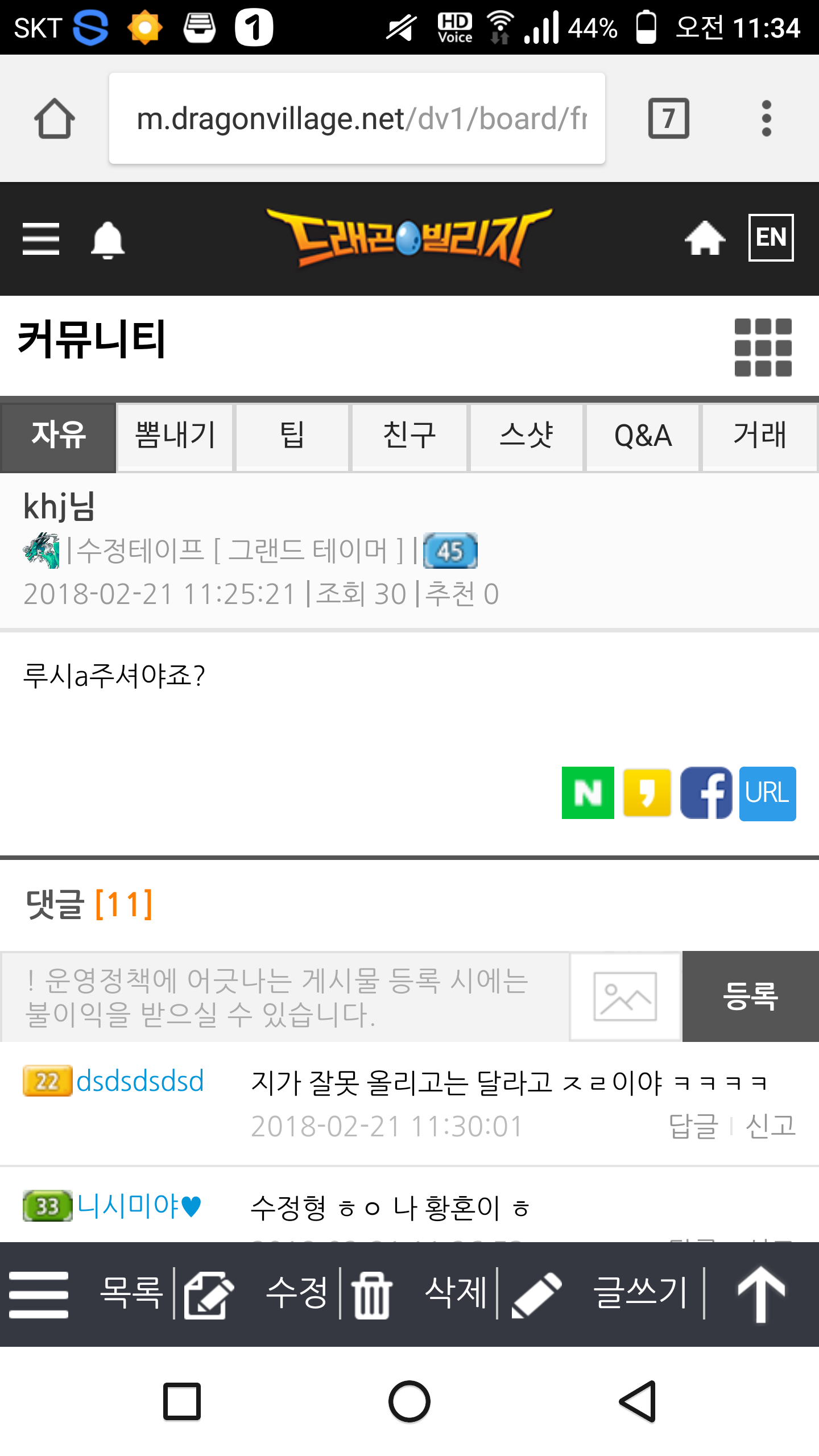Select the 스샷 tab

(526, 436)
